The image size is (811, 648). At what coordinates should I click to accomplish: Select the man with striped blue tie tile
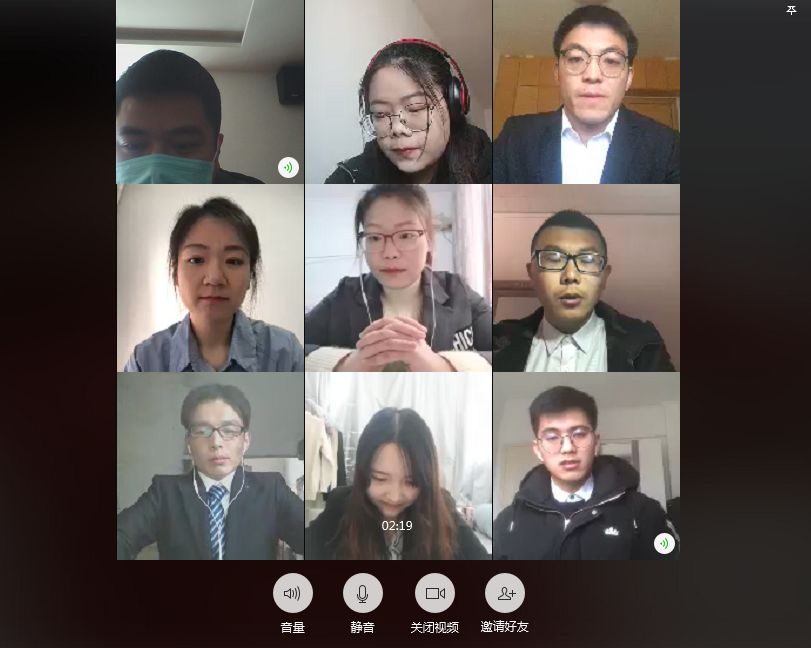pos(210,466)
